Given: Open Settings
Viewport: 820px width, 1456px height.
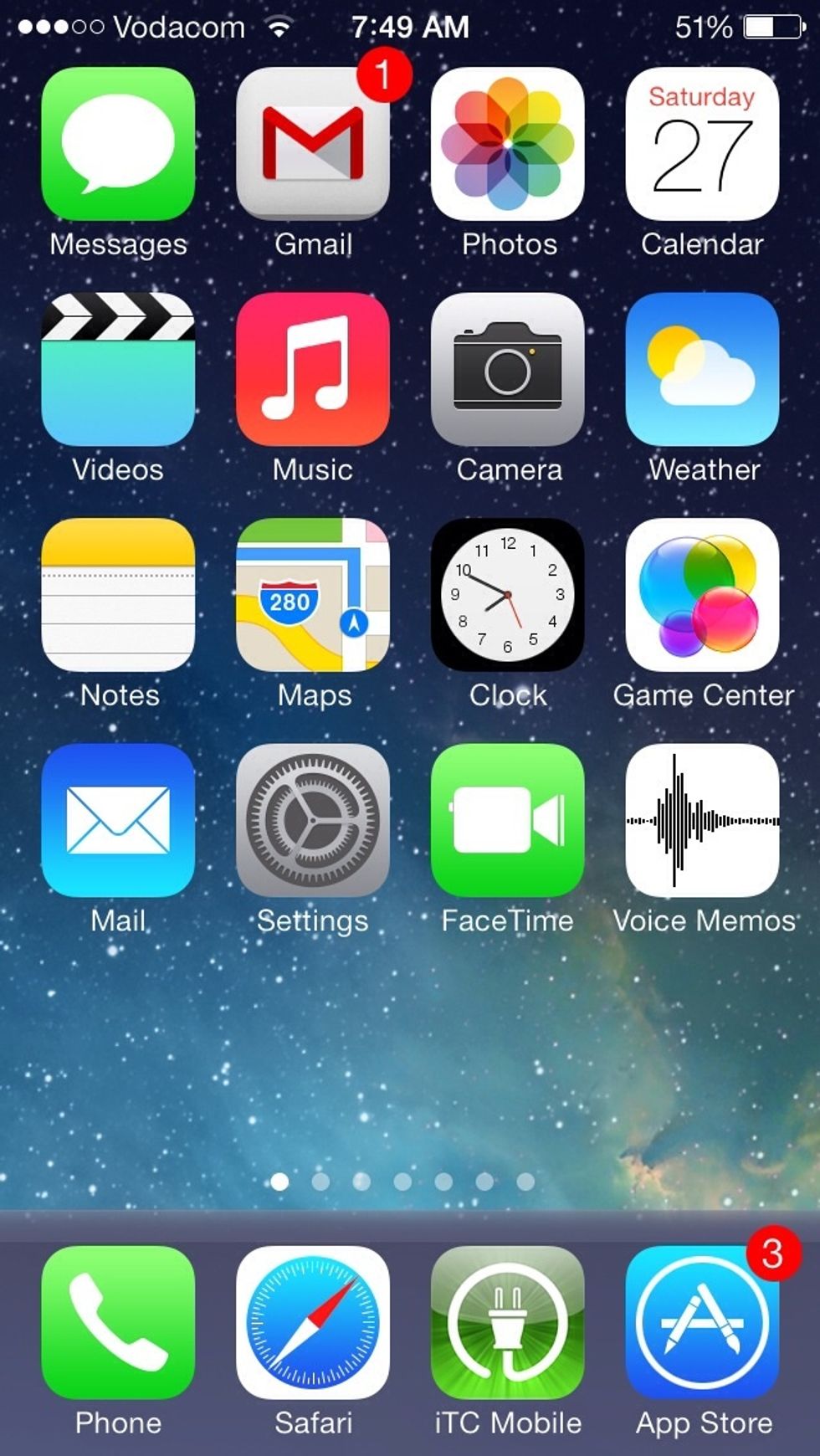Looking at the screenshot, I should click(313, 820).
